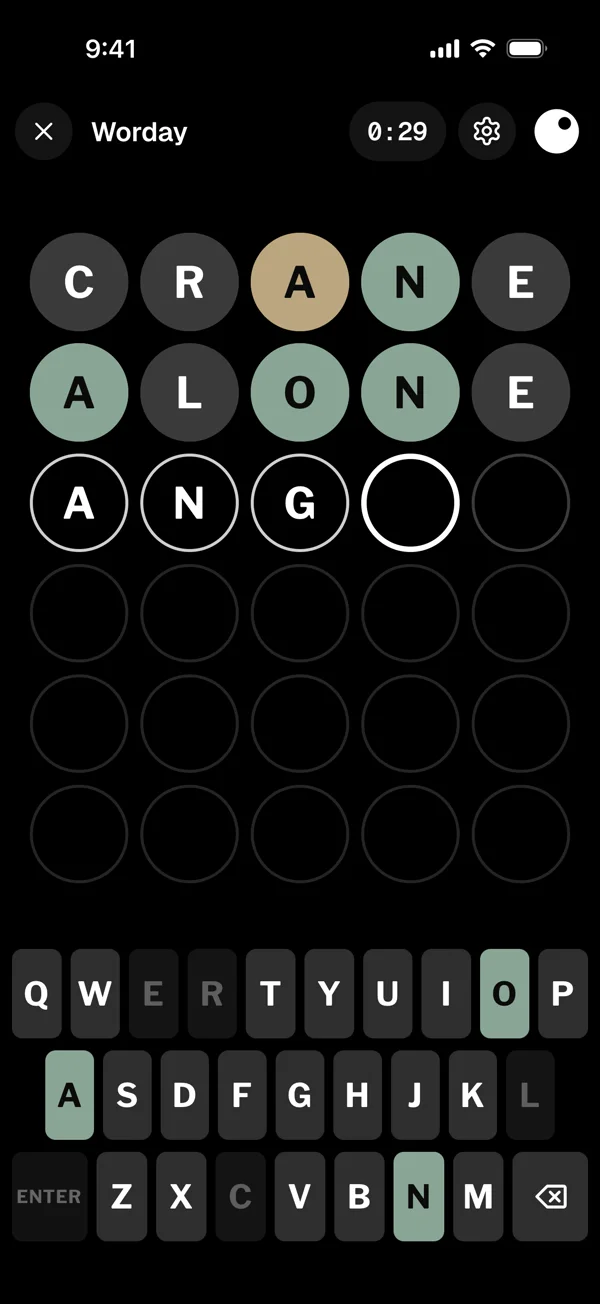The width and height of the screenshot is (600, 1304).
Task: Open the white profile avatar circle
Action: coord(557,131)
